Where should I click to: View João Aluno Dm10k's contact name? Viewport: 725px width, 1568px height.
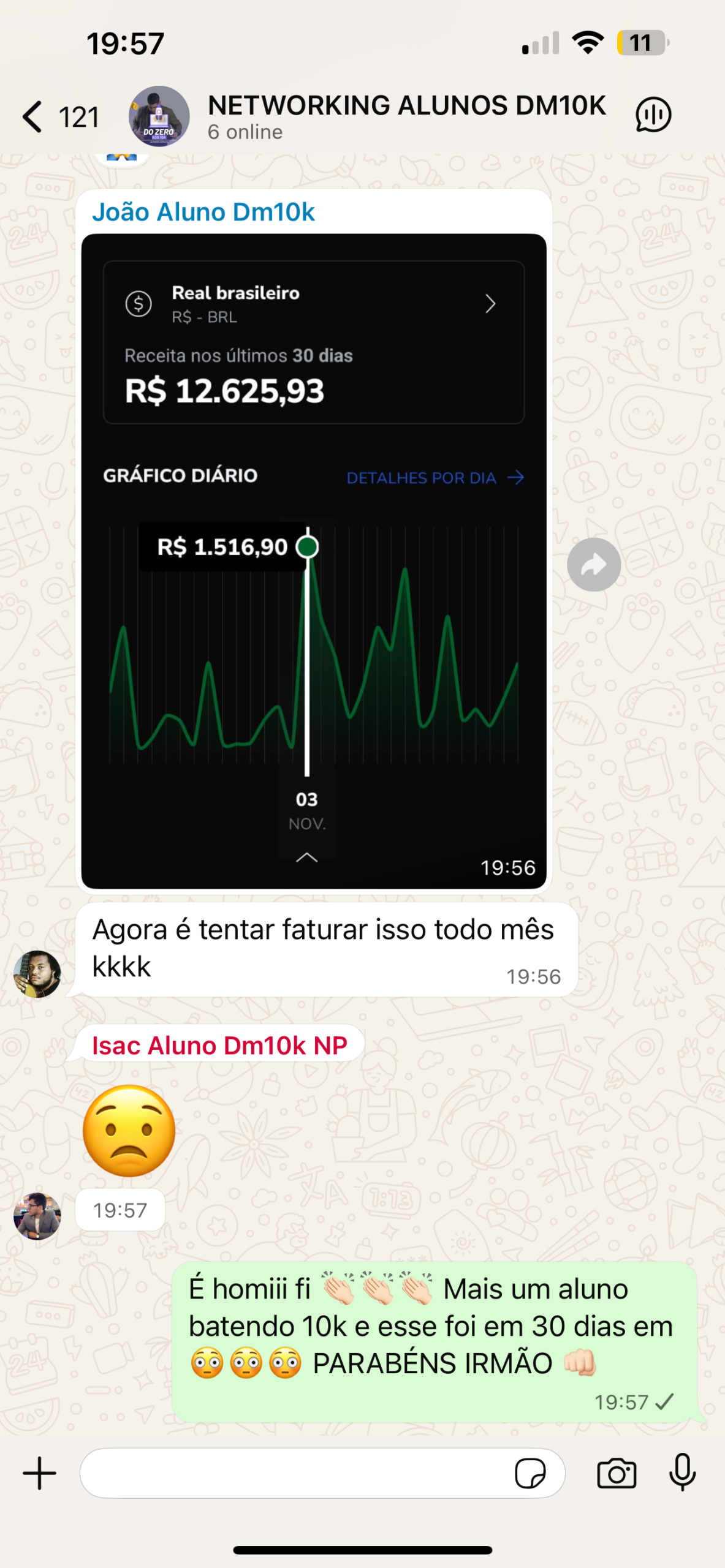(203, 212)
